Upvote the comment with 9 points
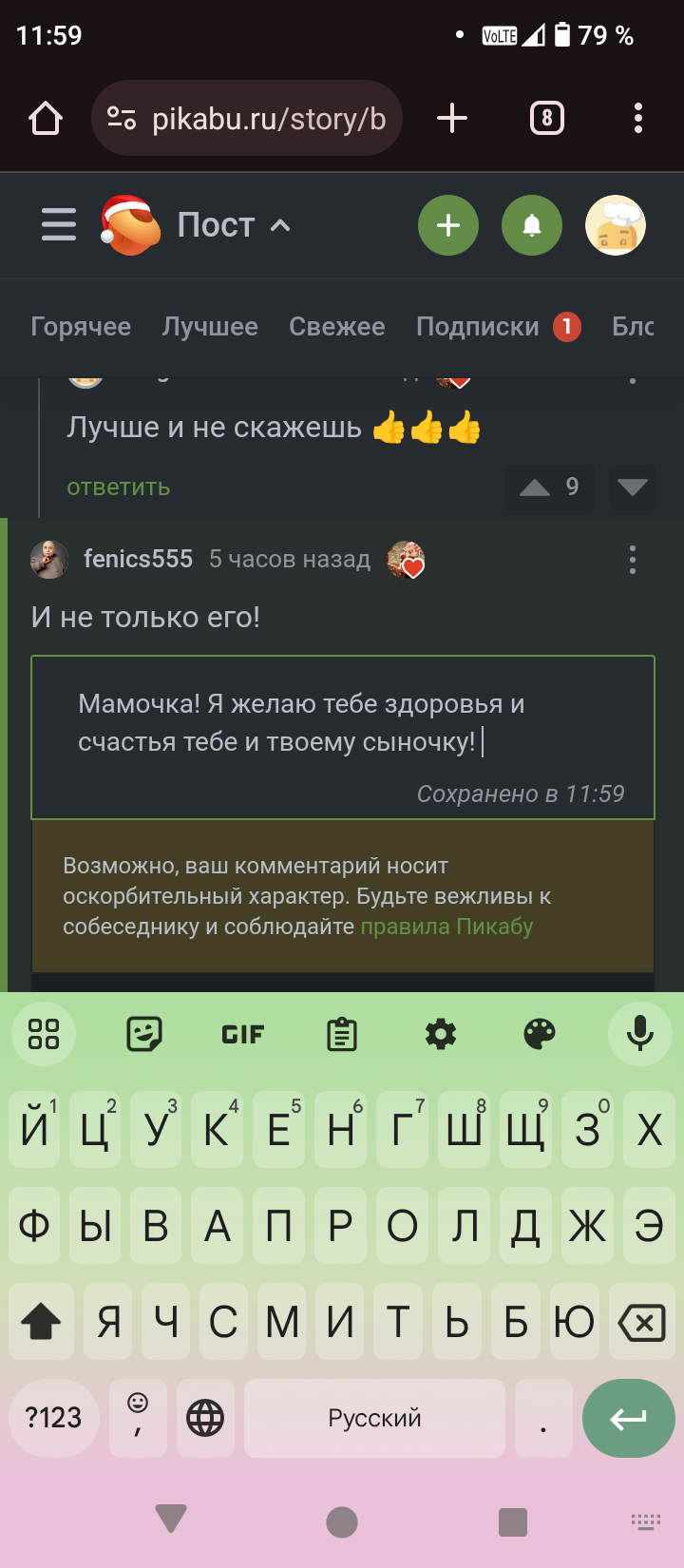684x1568 pixels. (x=535, y=488)
